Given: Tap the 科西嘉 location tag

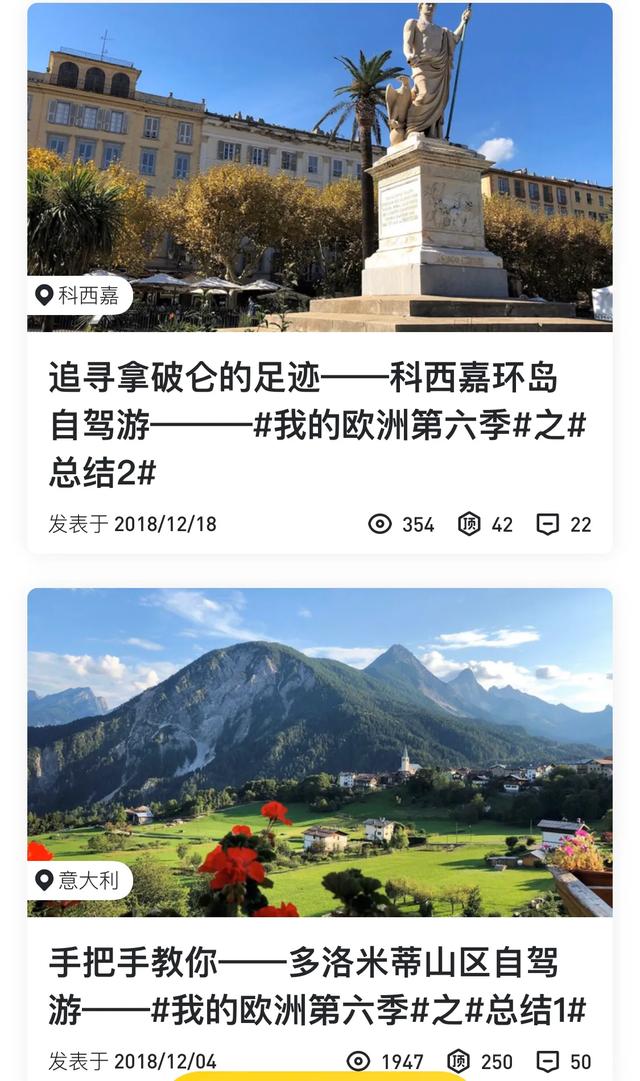Looking at the screenshot, I should (x=78, y=295).
